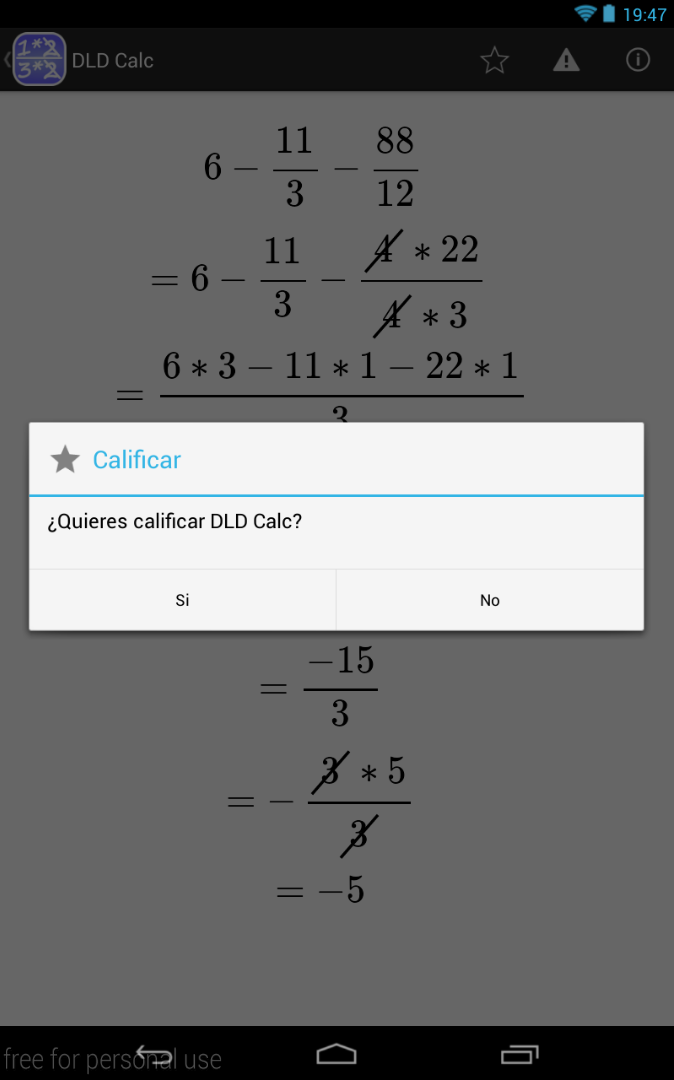674x1080 pixels.
Task: Confirm rating with the Si button
Action: tap(182, 600)
